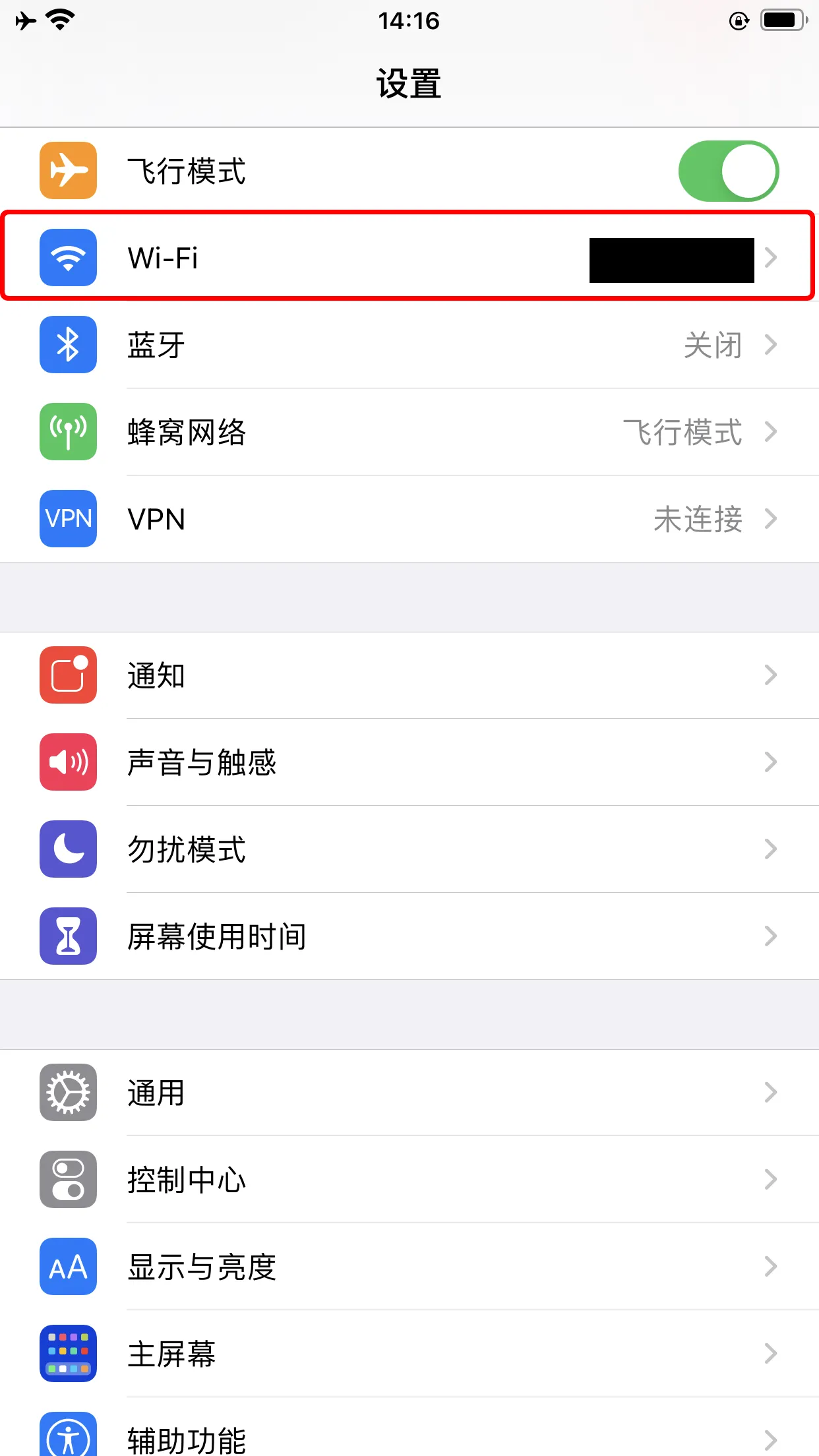The image size is (819, 1456).
Task: Open the VPN row
Action: point(409,519)
